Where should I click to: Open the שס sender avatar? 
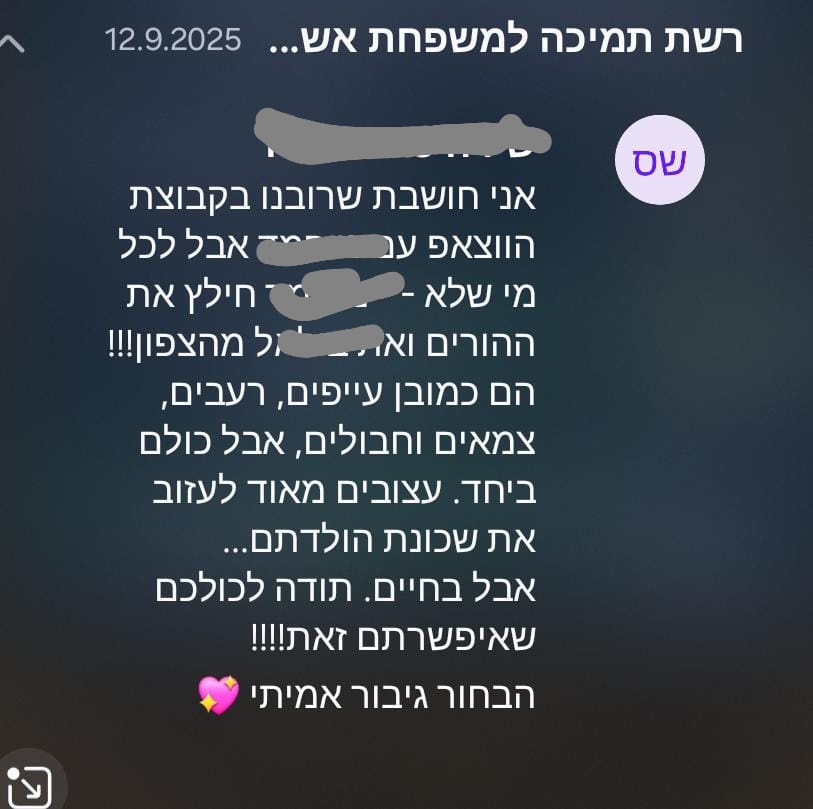[x=659, y=160]
